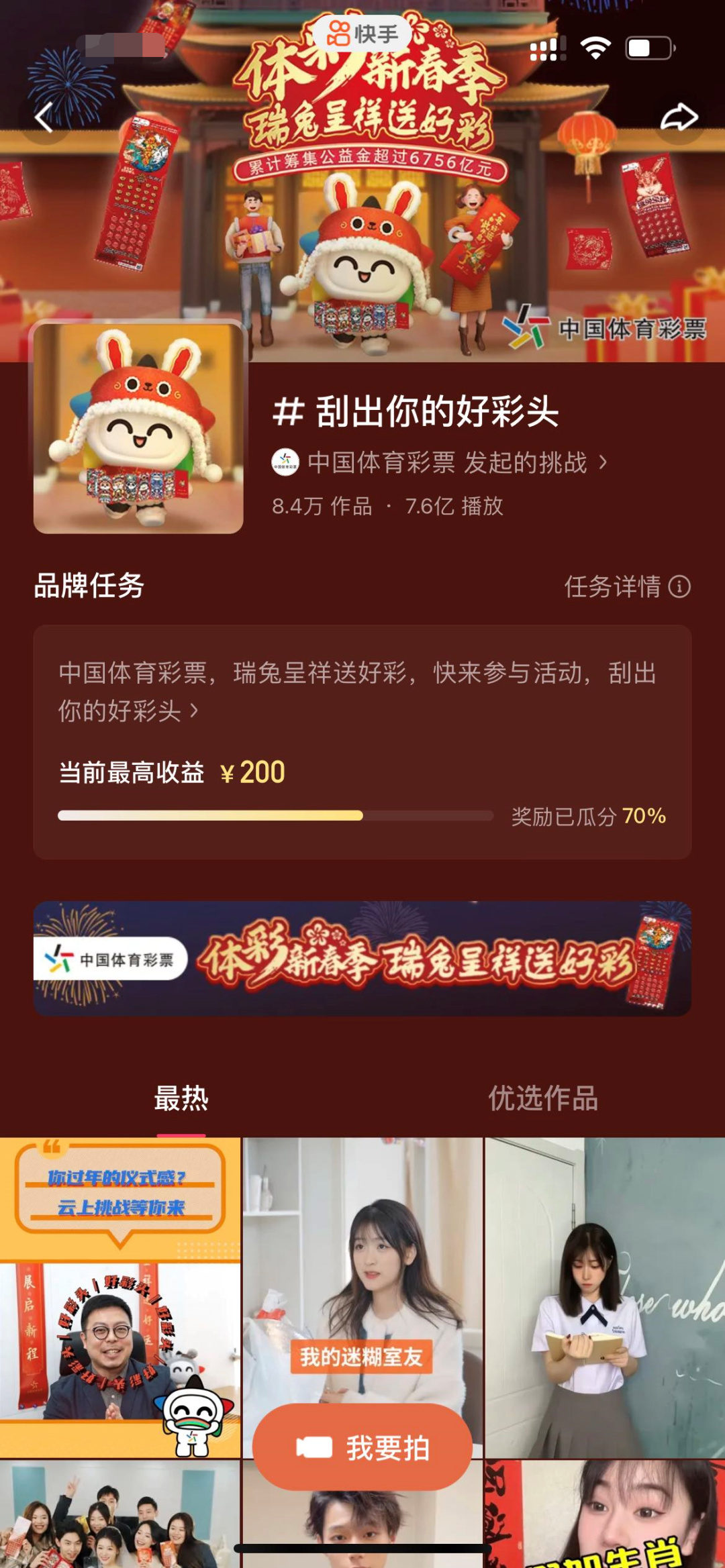725x1568 pixels.
Task: Share this challenge page
Action: (x=679, y=119)
